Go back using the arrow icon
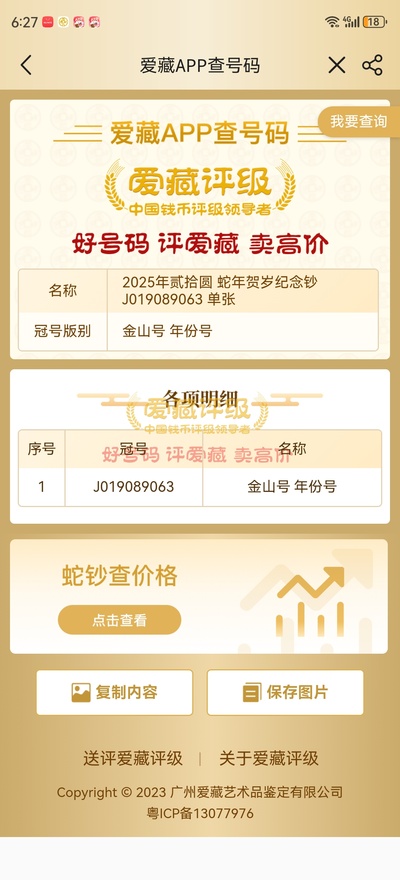 click(26, 66)
